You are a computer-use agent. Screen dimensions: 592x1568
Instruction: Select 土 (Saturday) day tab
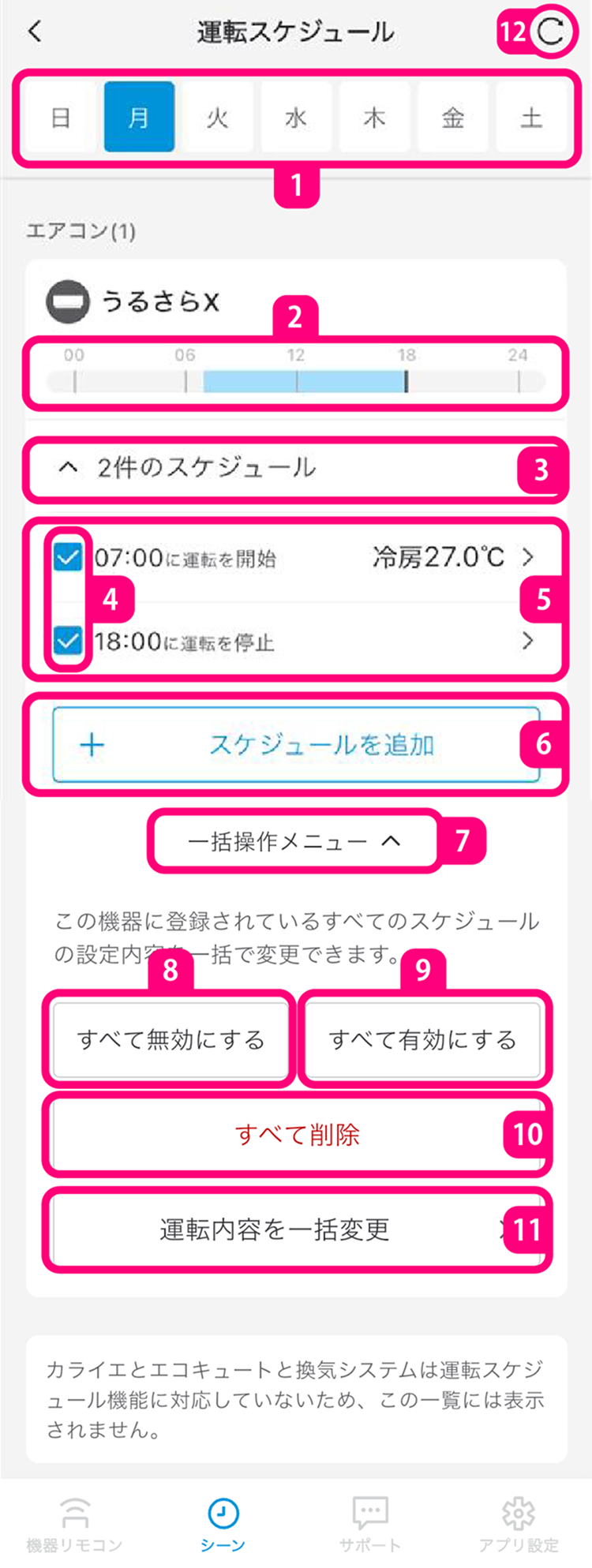531,118
